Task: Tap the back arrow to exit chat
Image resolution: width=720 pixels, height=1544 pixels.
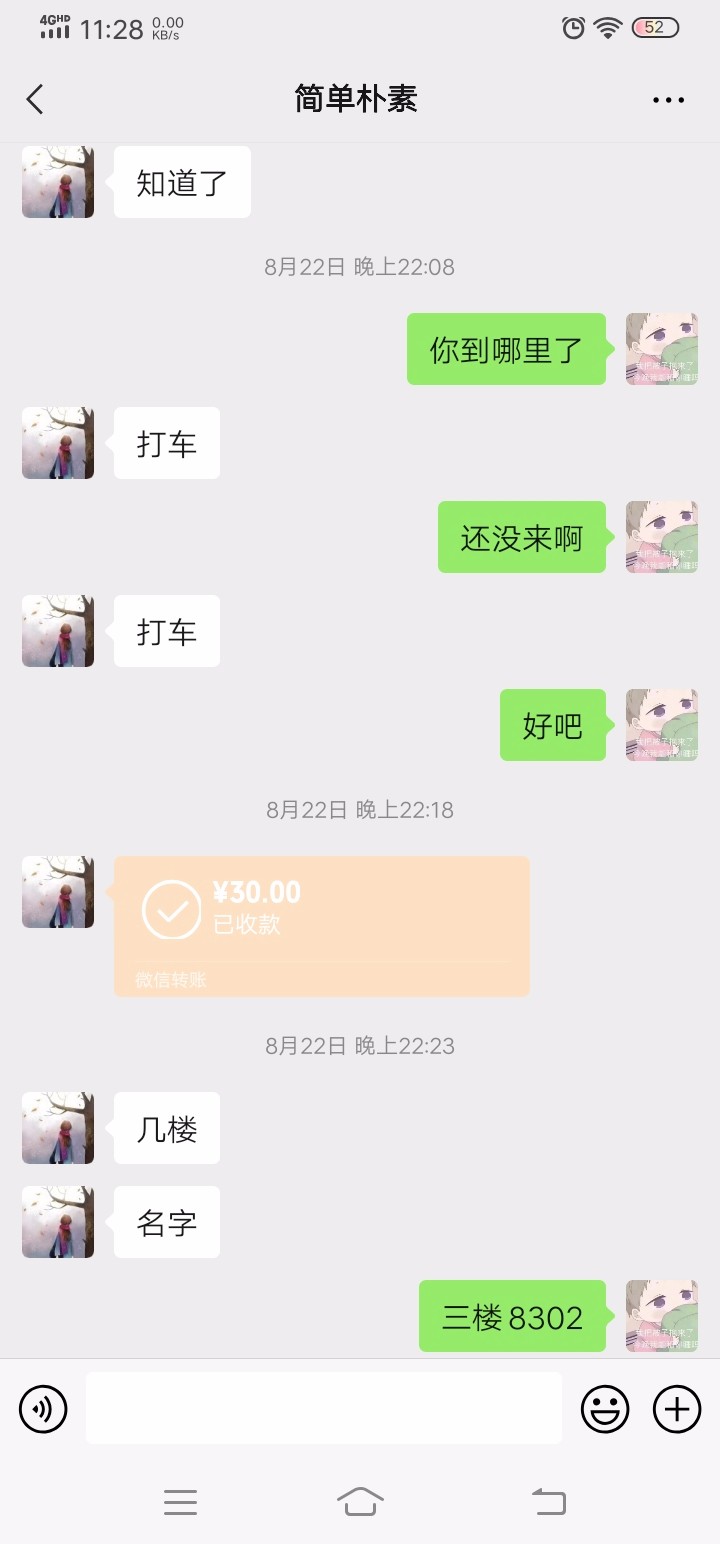Action: pyautogui.click(x=35, y=99)
